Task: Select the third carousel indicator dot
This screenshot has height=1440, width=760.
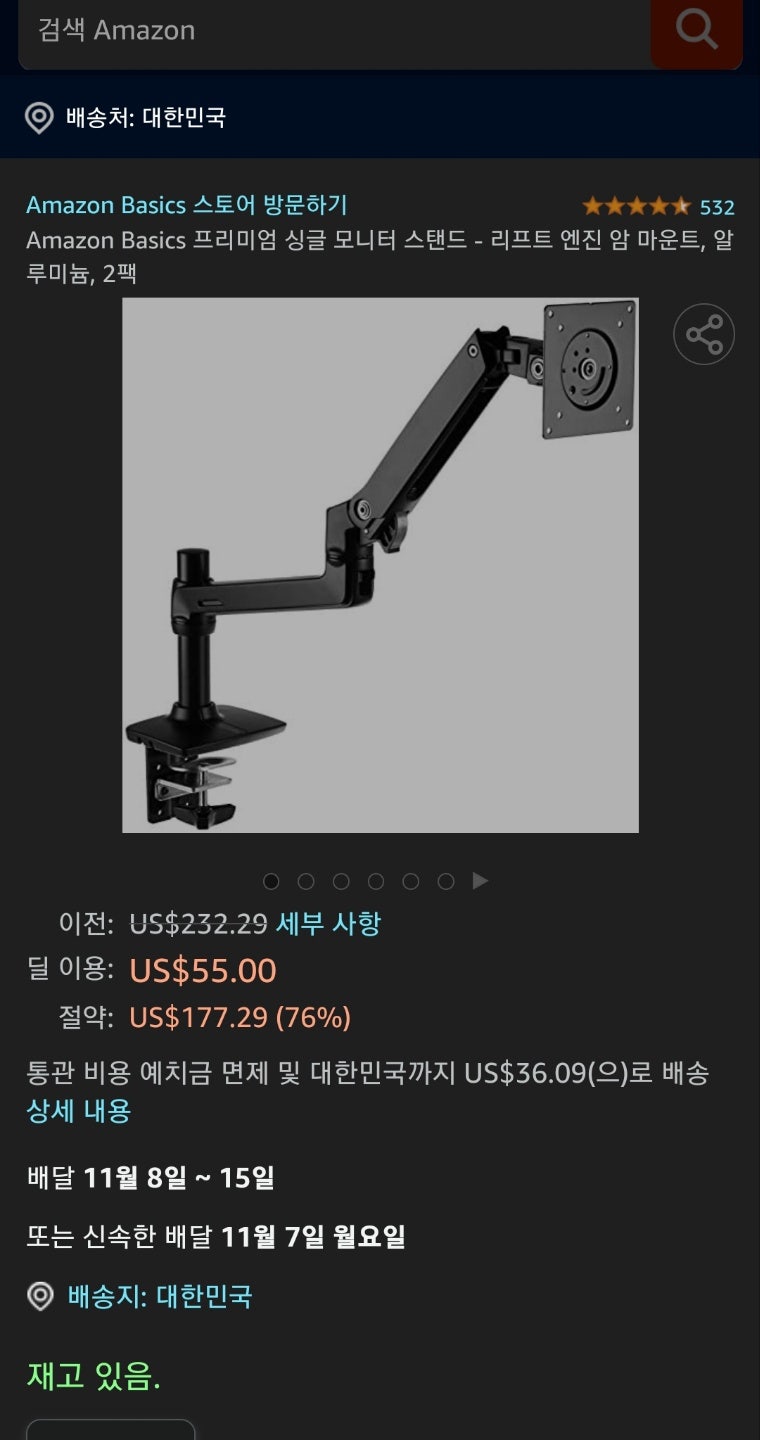Action: pos(341,881)
